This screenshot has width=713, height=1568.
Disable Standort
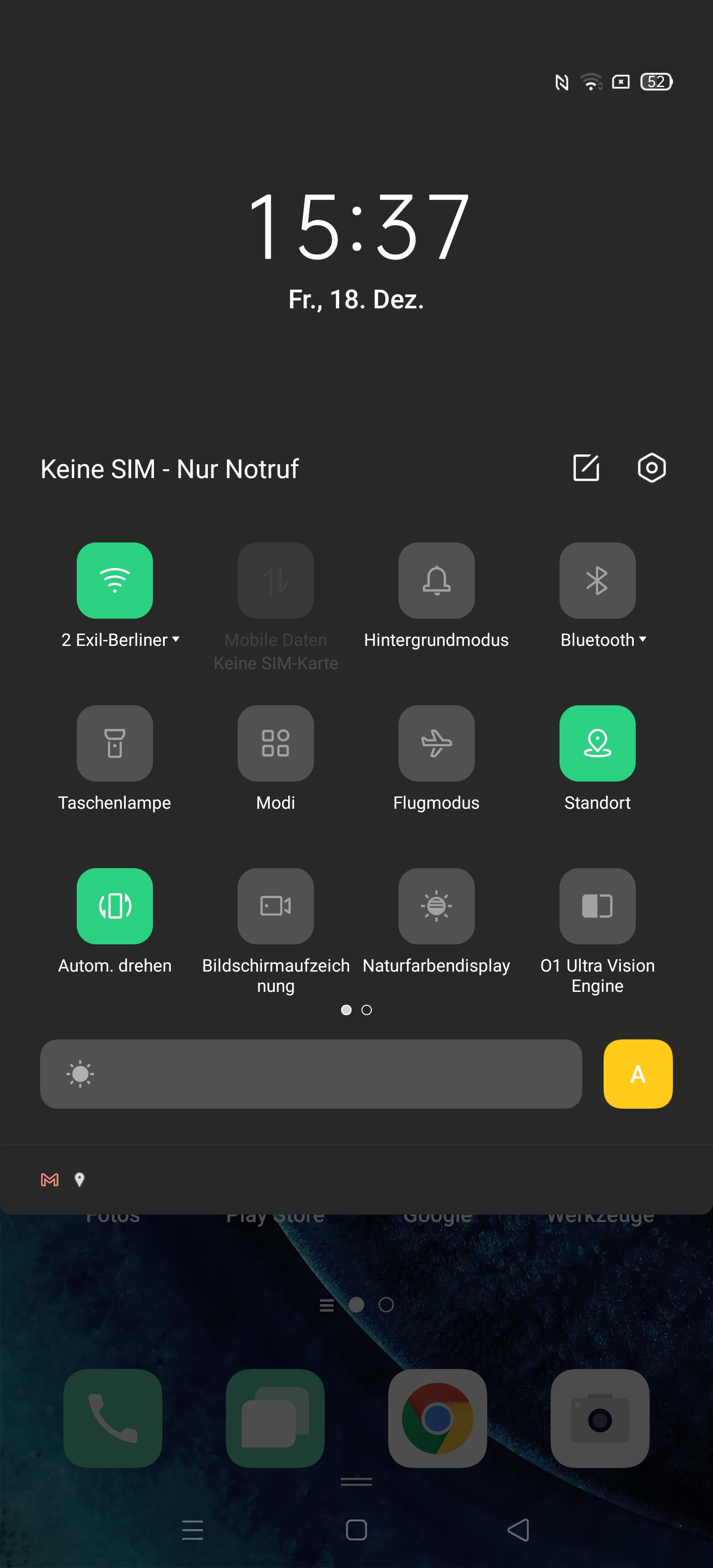pos(597,742)
